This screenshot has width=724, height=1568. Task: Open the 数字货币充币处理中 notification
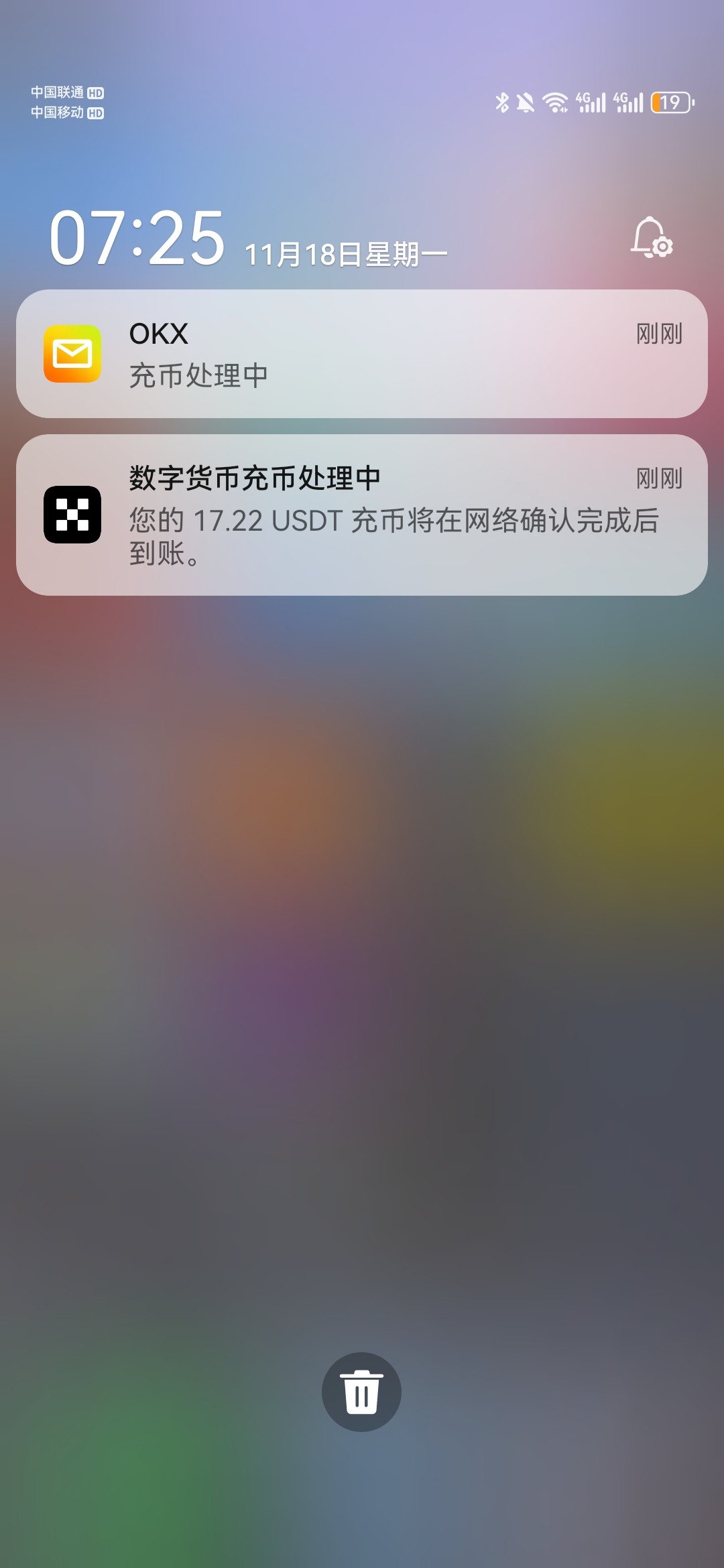362,515
